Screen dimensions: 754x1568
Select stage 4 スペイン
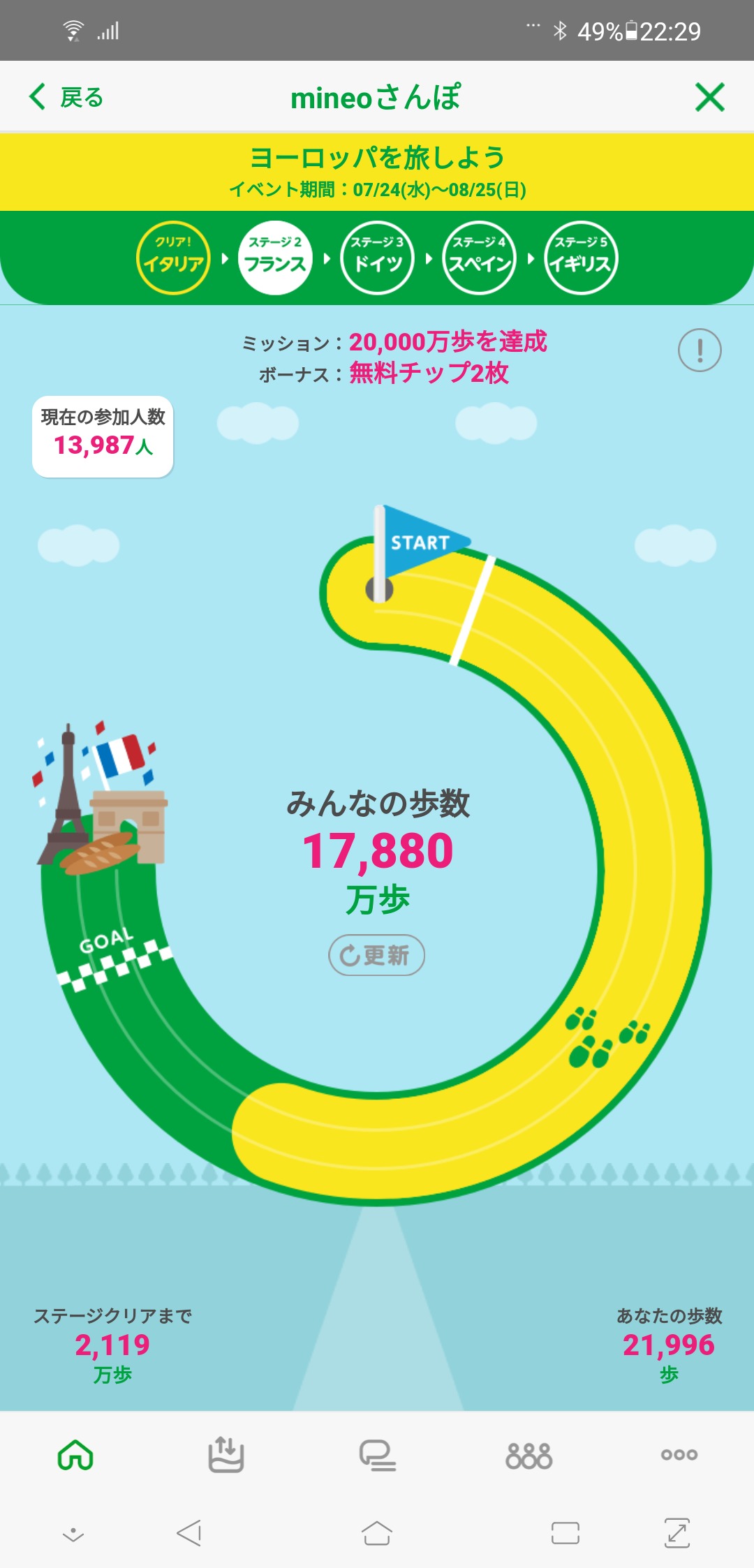point(479,258)
